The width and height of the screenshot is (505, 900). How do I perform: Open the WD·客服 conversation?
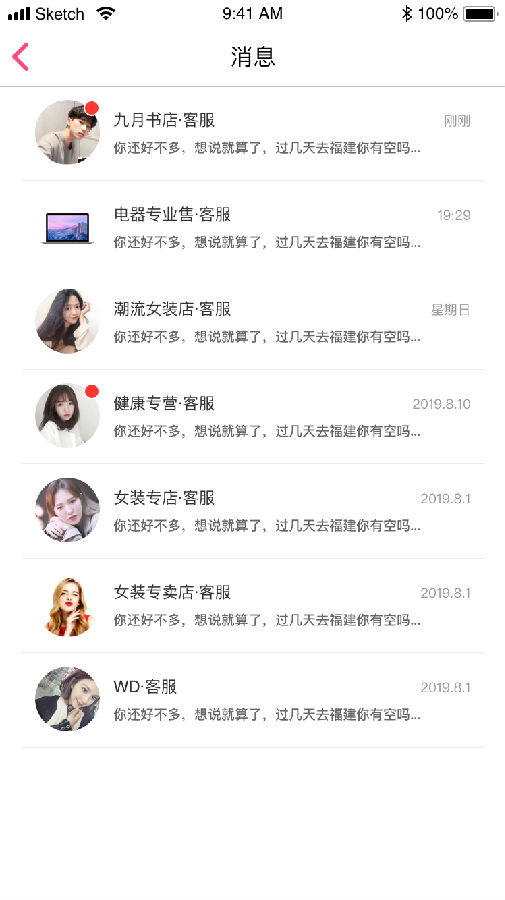coord(252,700)
